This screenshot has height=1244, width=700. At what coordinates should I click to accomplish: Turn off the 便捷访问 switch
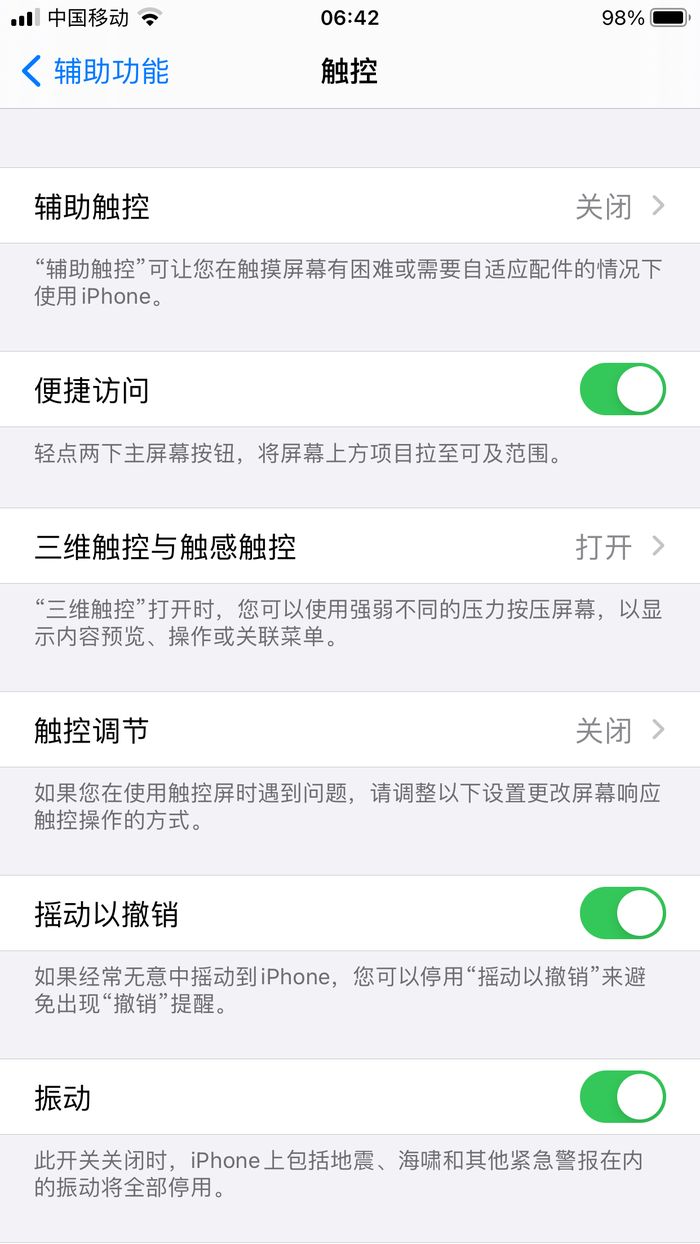[622, 390]
